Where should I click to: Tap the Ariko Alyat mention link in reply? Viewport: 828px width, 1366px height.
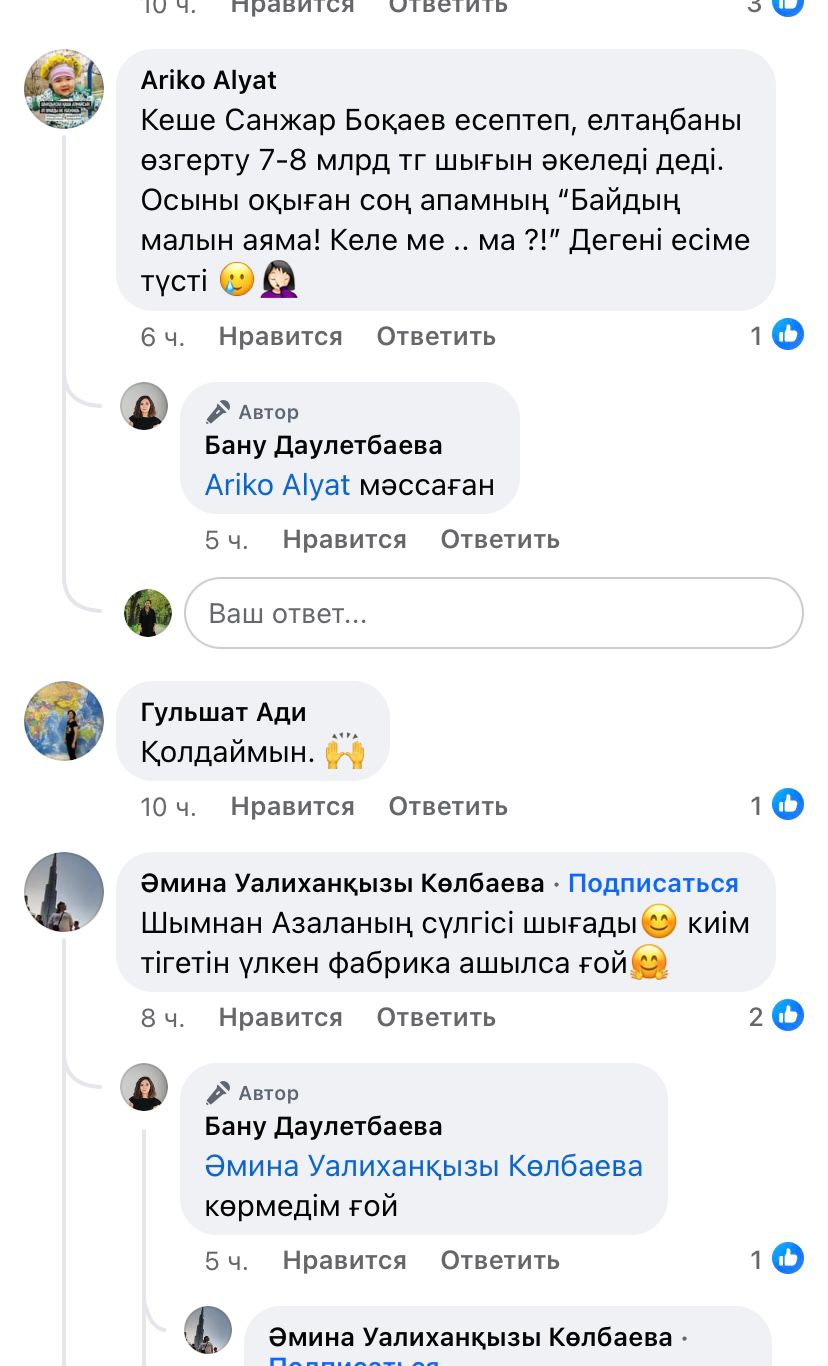(277, 485)
